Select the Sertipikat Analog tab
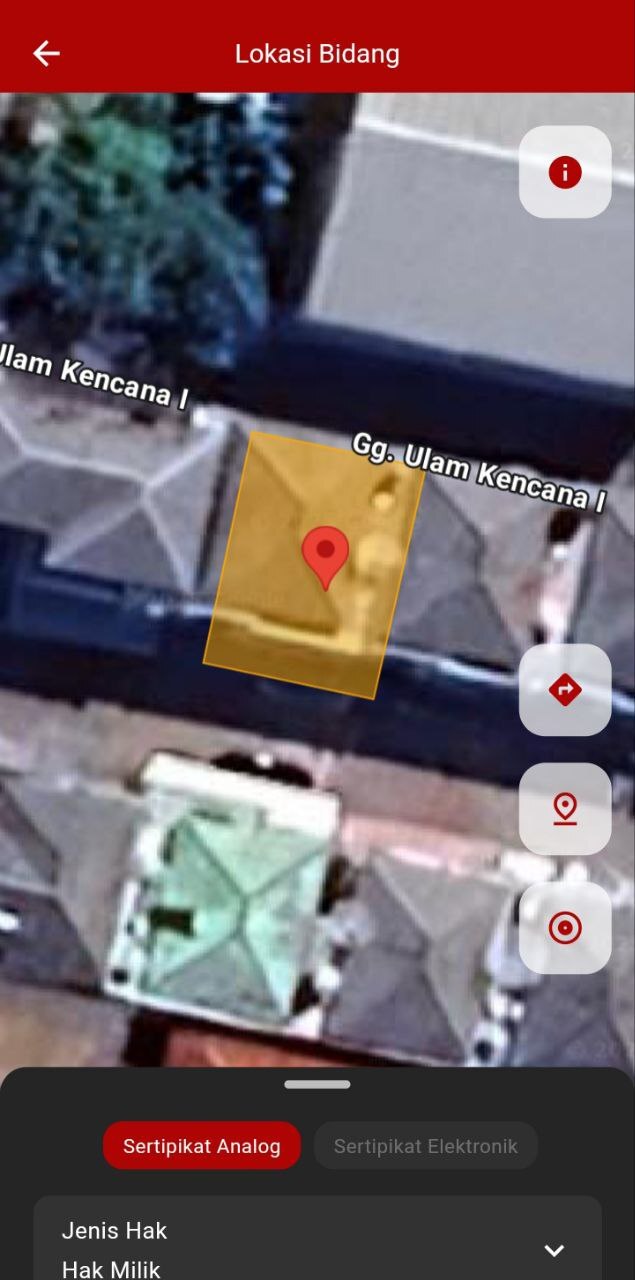 (202, 1146)
